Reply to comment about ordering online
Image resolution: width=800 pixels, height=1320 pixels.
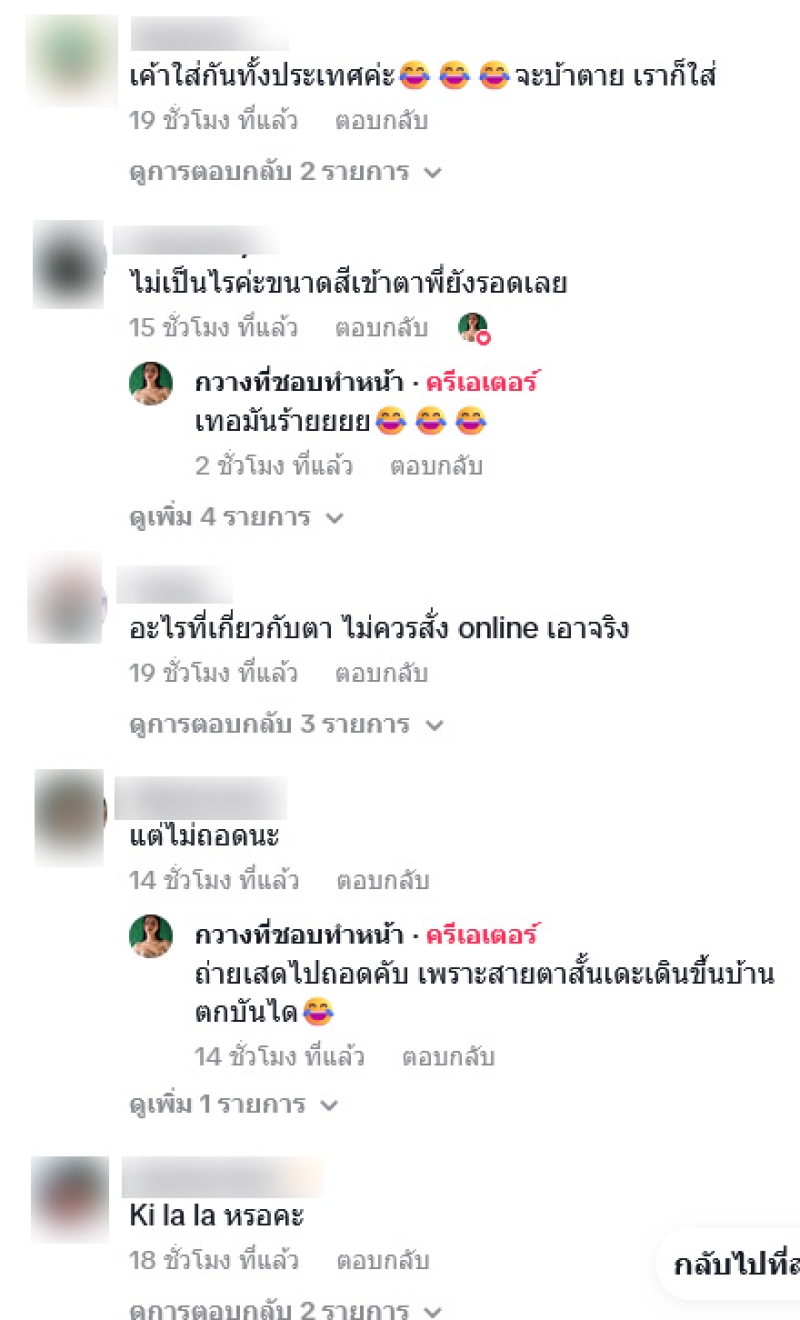pos(381,673)
